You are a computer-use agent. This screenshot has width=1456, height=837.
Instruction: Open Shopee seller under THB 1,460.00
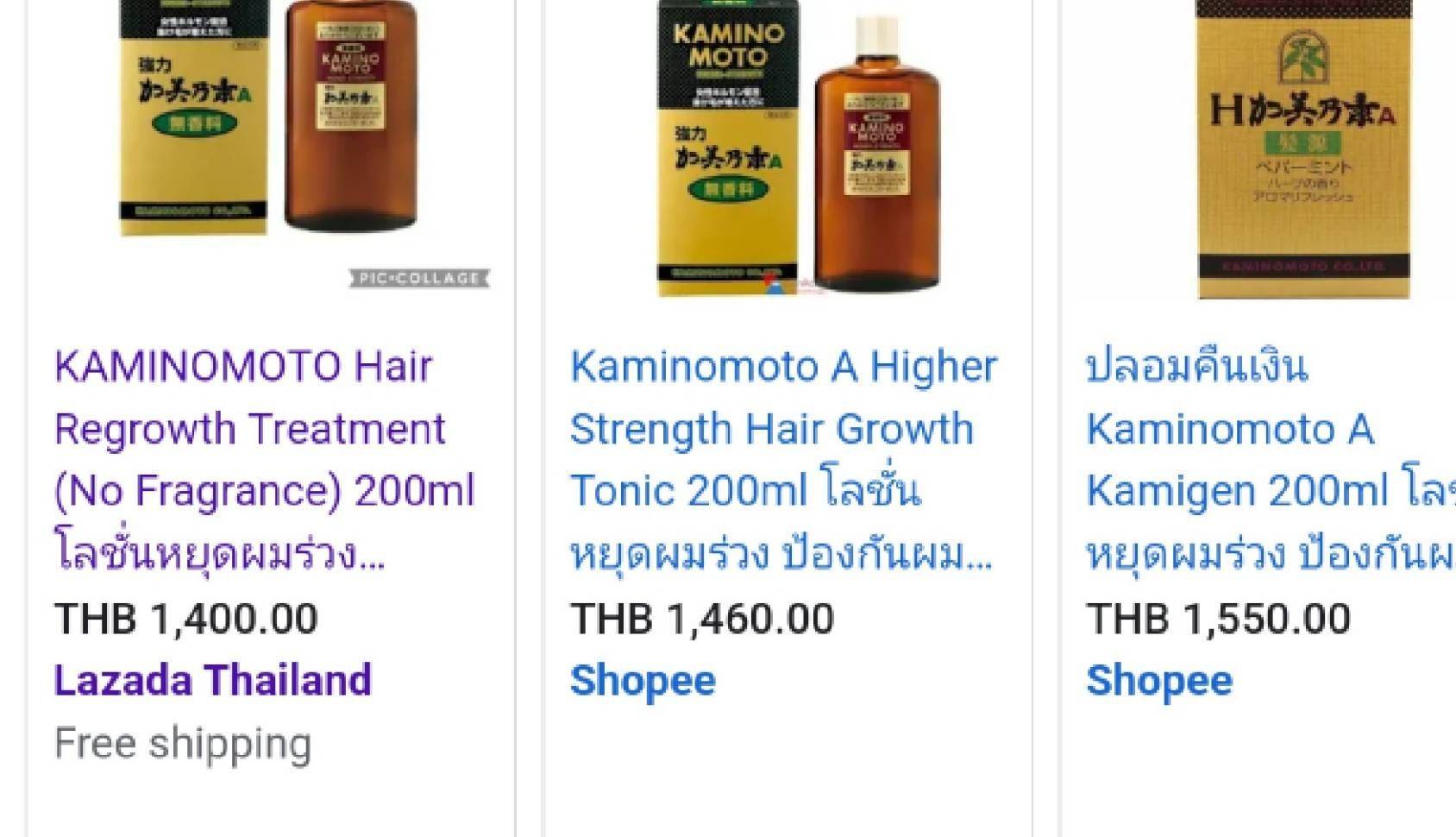(643, 680)
